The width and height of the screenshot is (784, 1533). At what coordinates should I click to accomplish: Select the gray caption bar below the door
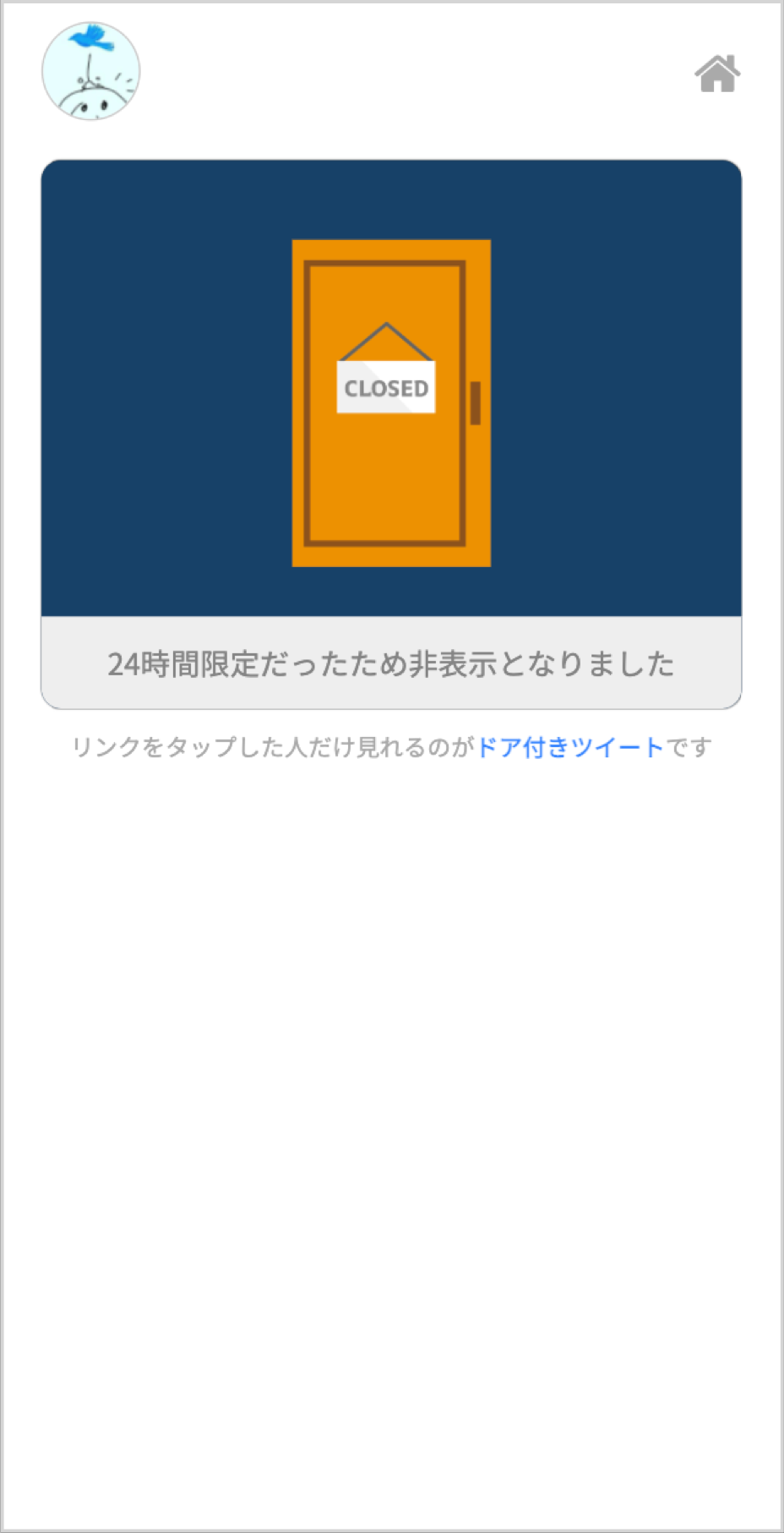point(391,664)
